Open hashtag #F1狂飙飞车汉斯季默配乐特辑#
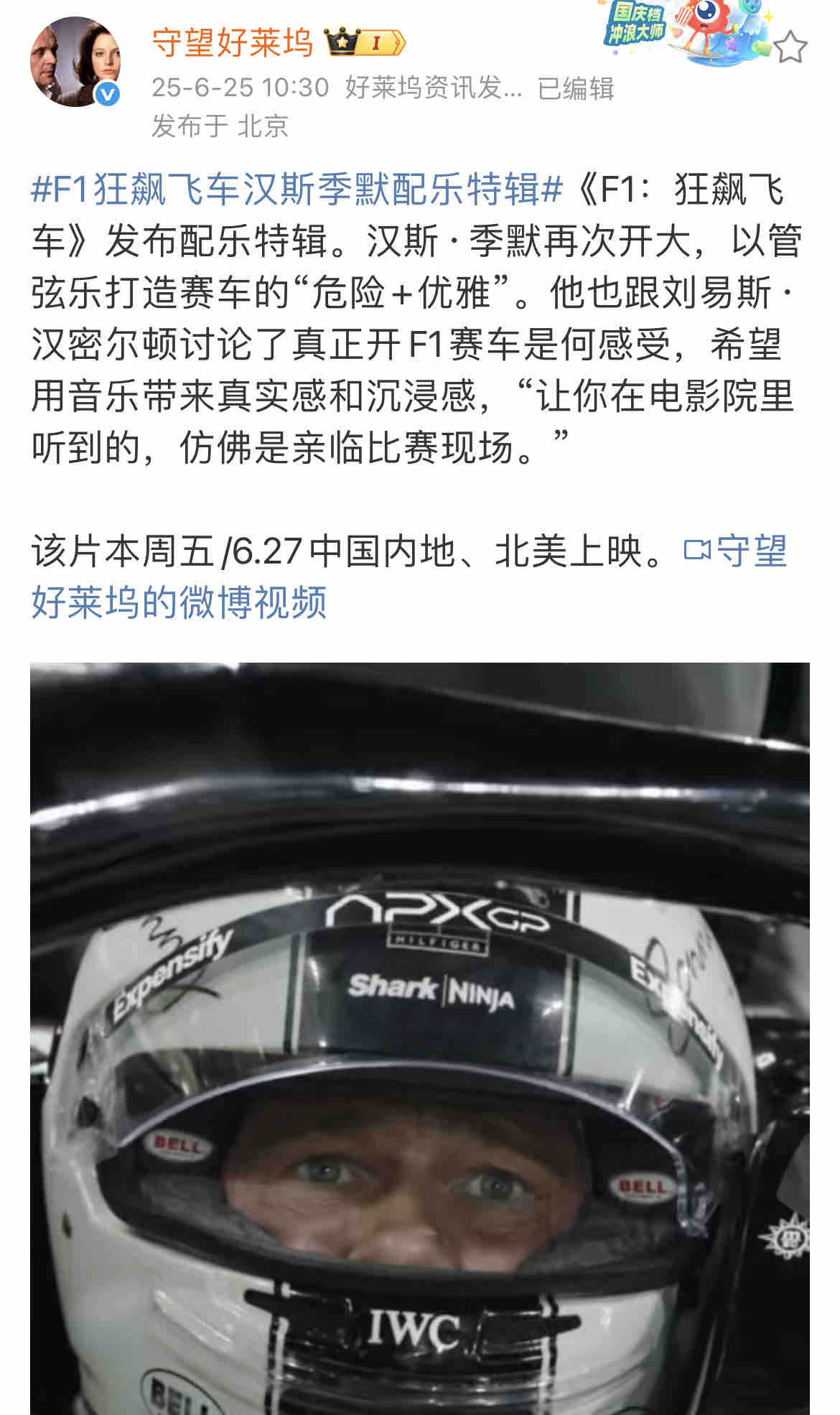 [x=297, y=190]
